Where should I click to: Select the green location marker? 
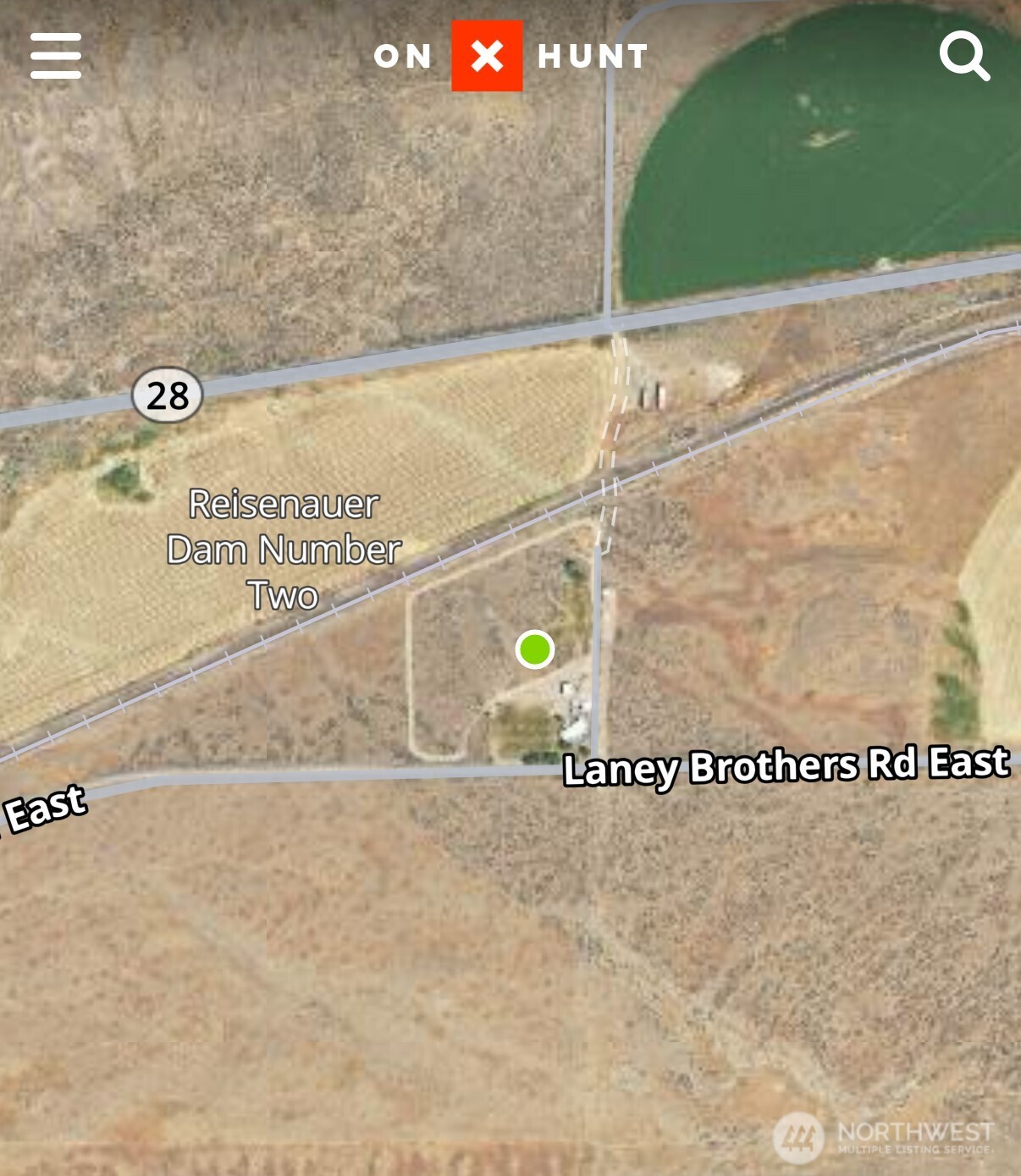click(x=535, y=649)
